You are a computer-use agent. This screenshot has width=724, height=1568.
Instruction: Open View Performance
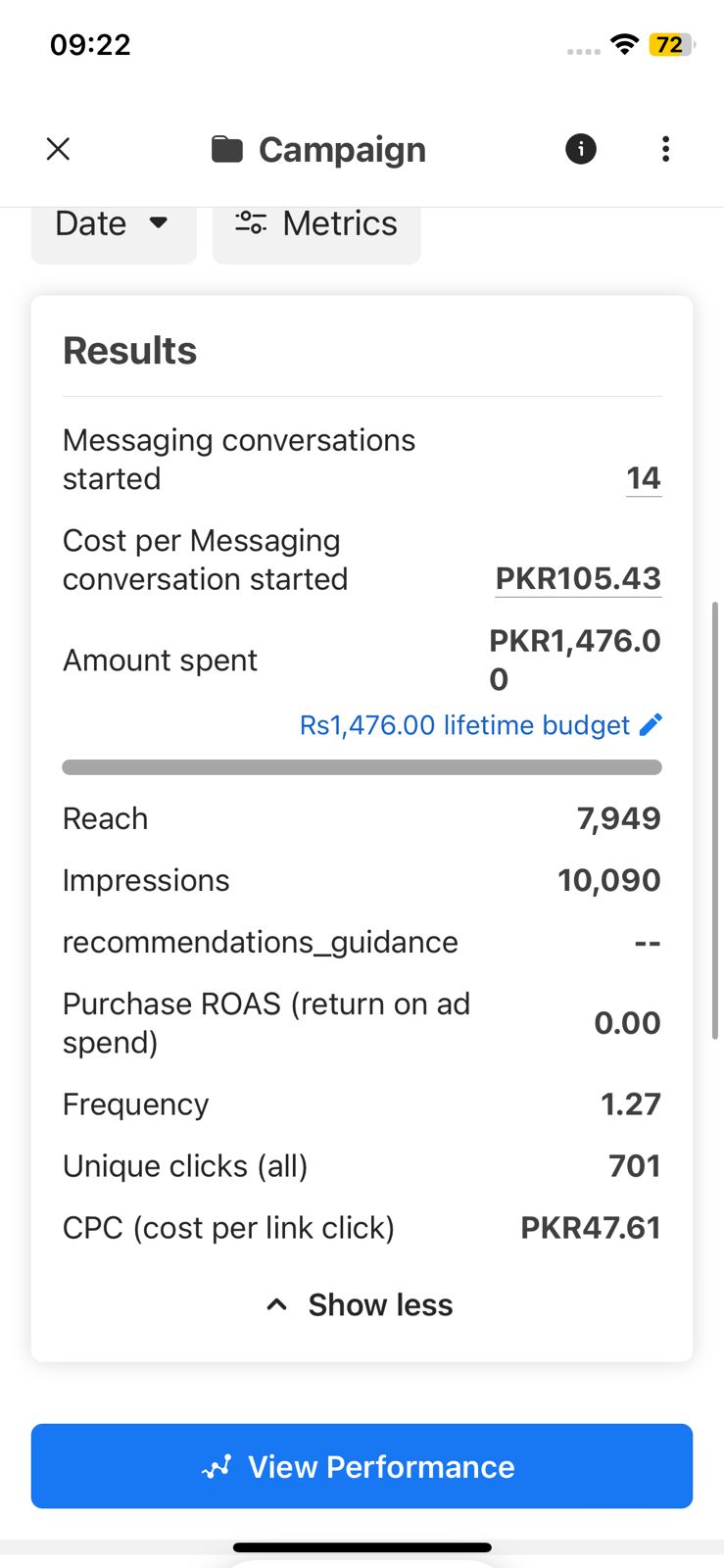362,1466
